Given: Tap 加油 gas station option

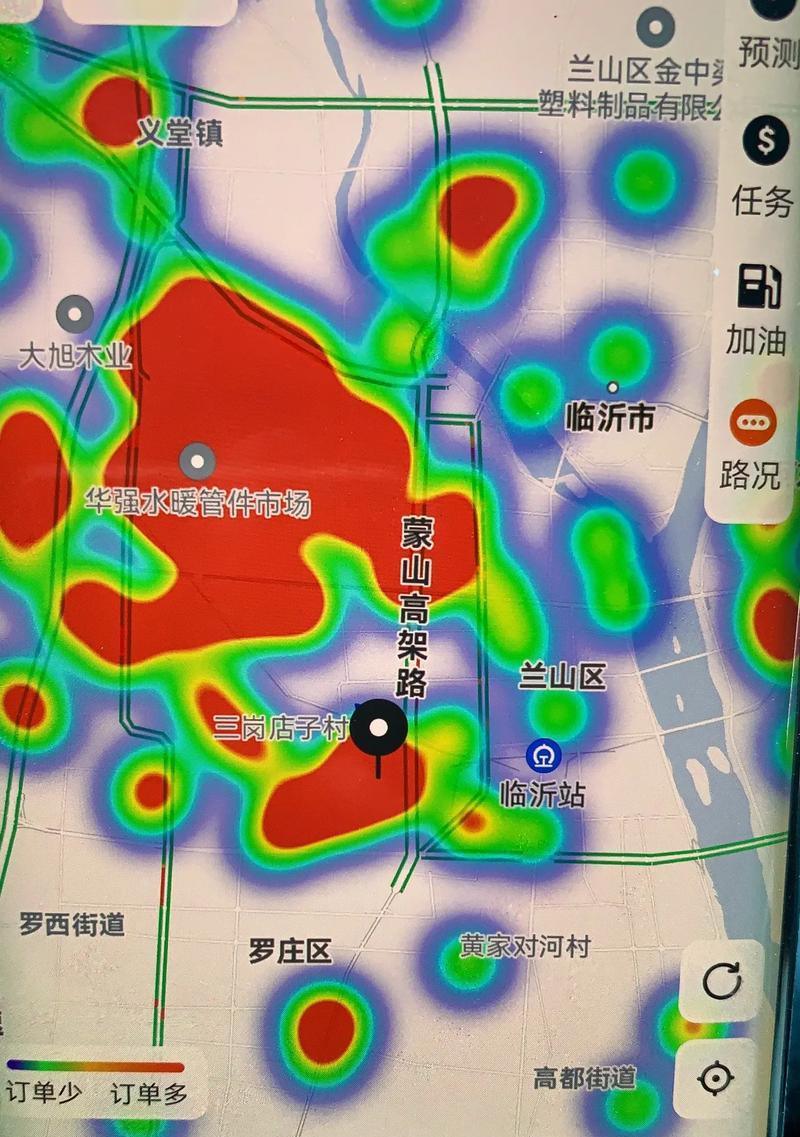Looking at the screenshot, I should point(759,310).
